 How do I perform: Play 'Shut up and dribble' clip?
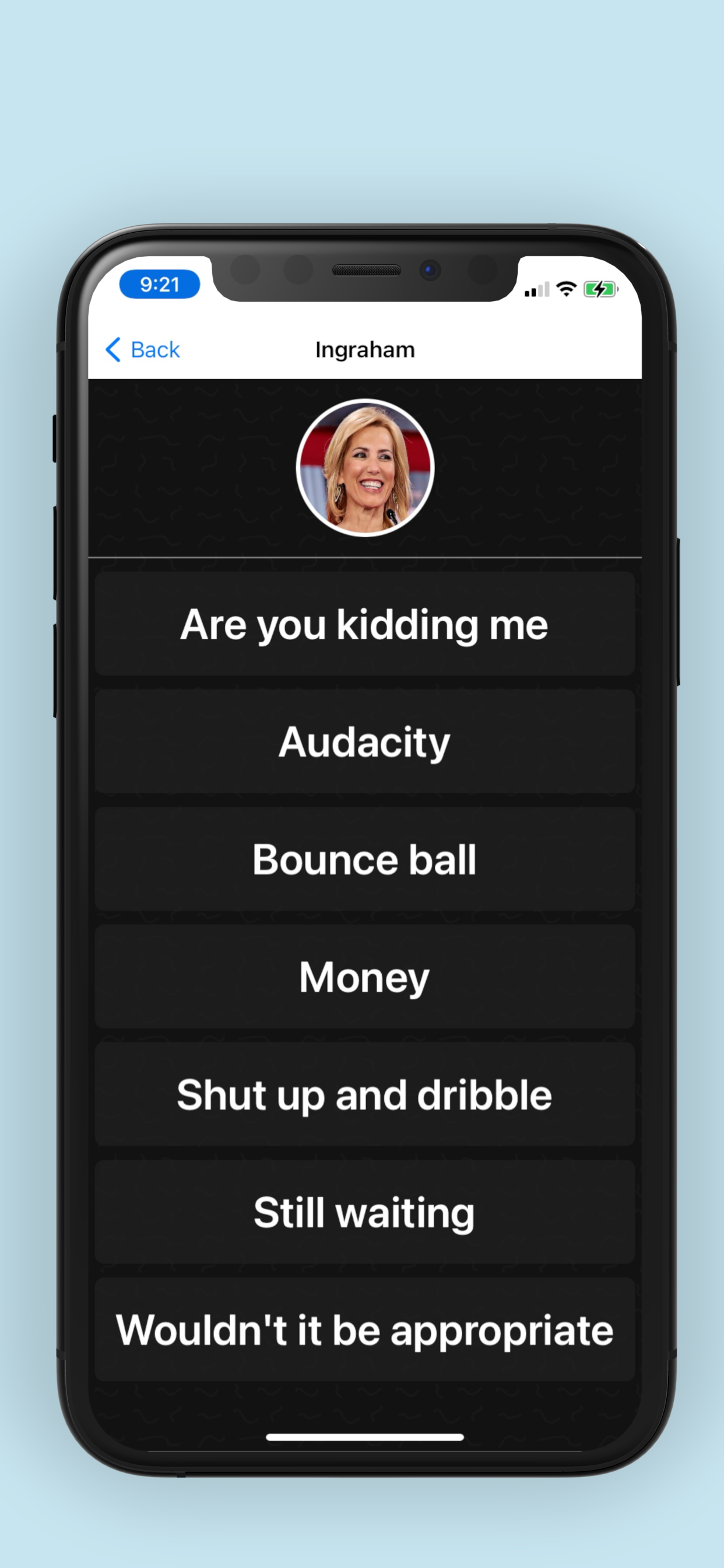click(x=364, y=1094)
